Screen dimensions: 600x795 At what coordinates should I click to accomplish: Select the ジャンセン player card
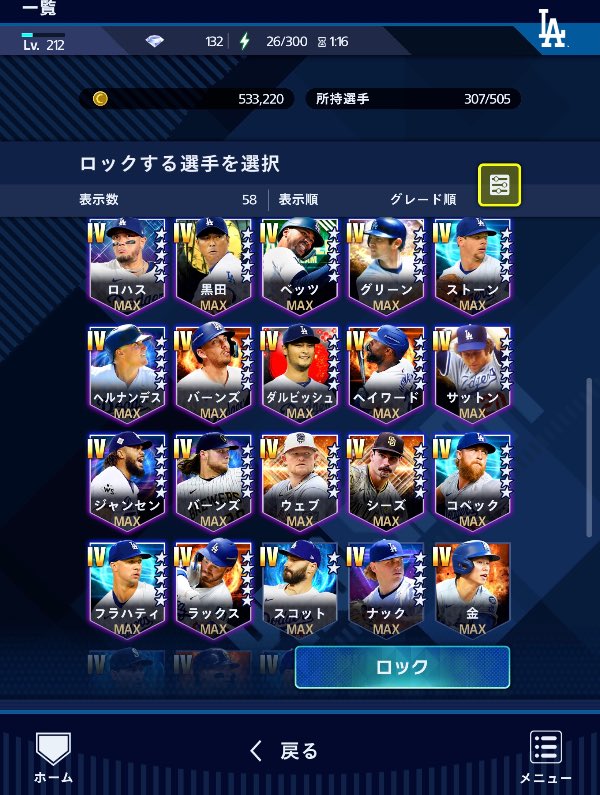pyautogui.click(x=127, y=480)
